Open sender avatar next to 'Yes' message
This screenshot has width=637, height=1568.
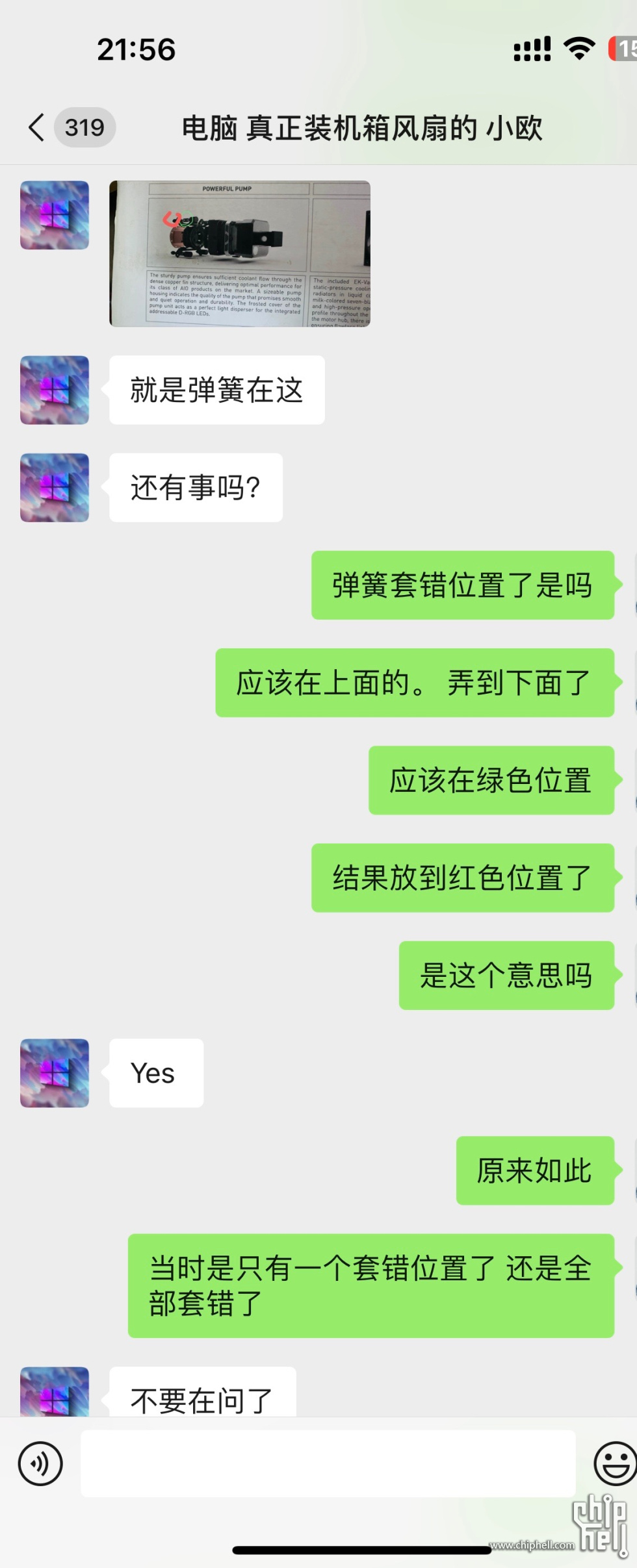pos(55,1073)
